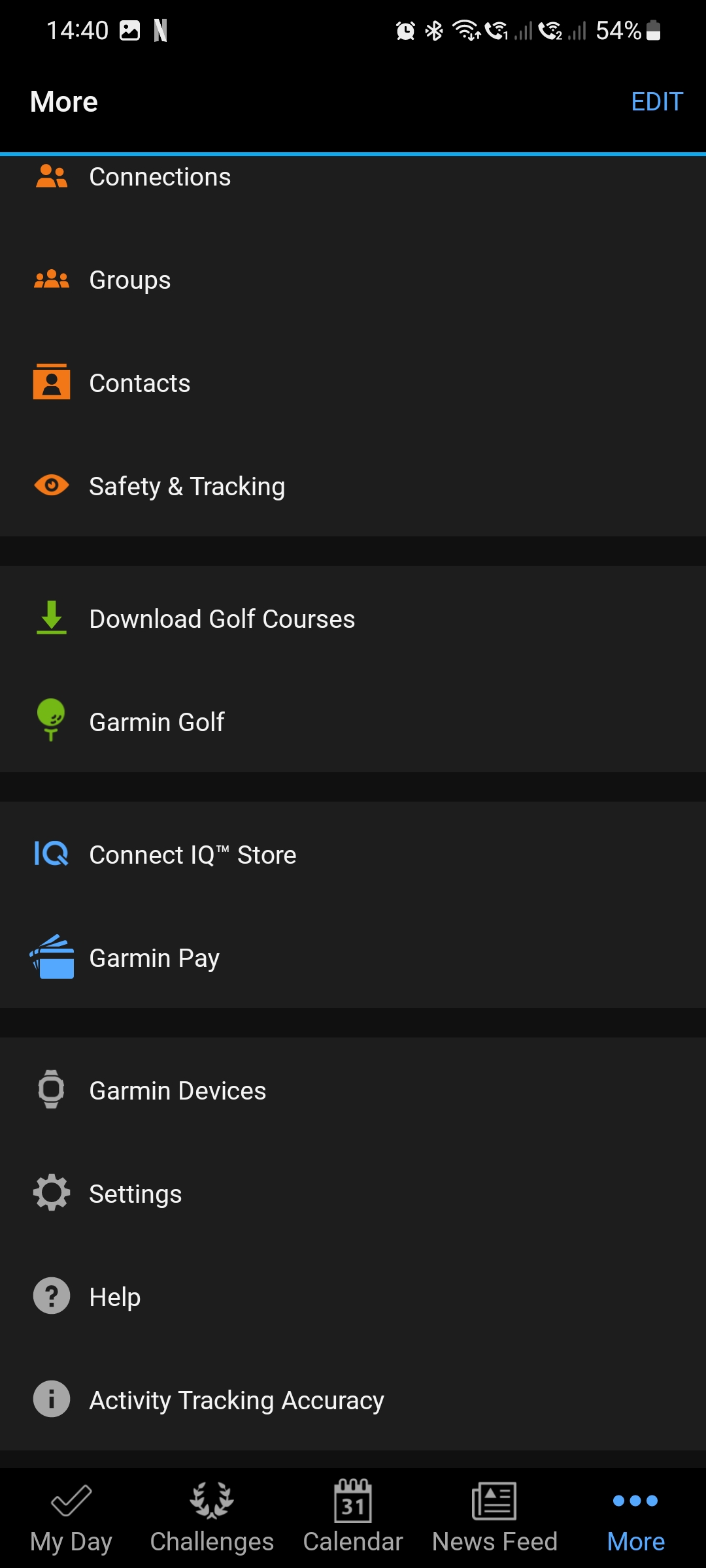706x1568 pixels.
Task: Open Settings
Action: point(353,1194)
